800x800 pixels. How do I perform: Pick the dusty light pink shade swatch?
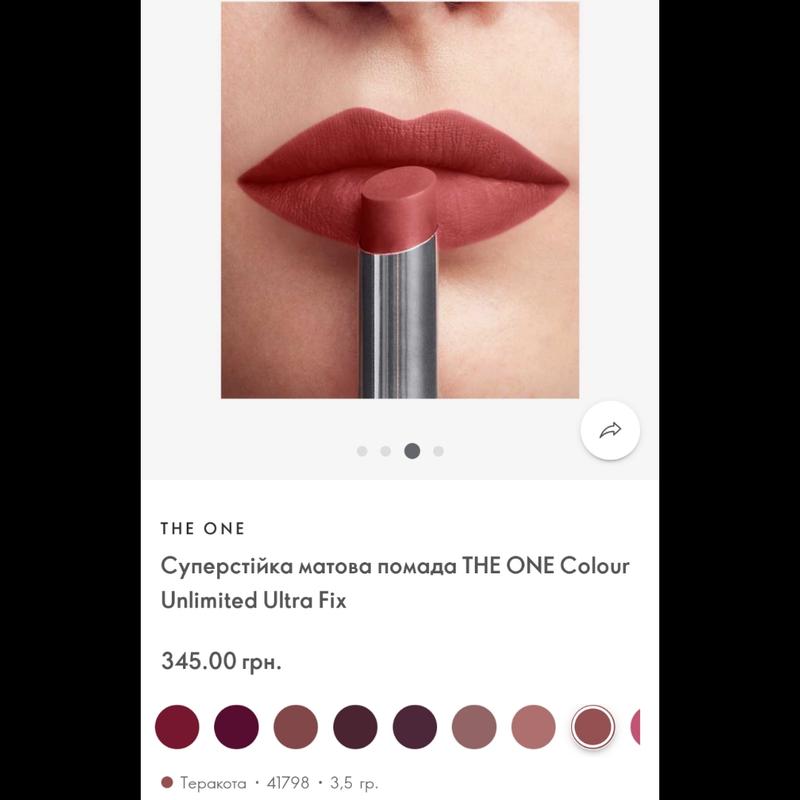click(x=533, y=727)
